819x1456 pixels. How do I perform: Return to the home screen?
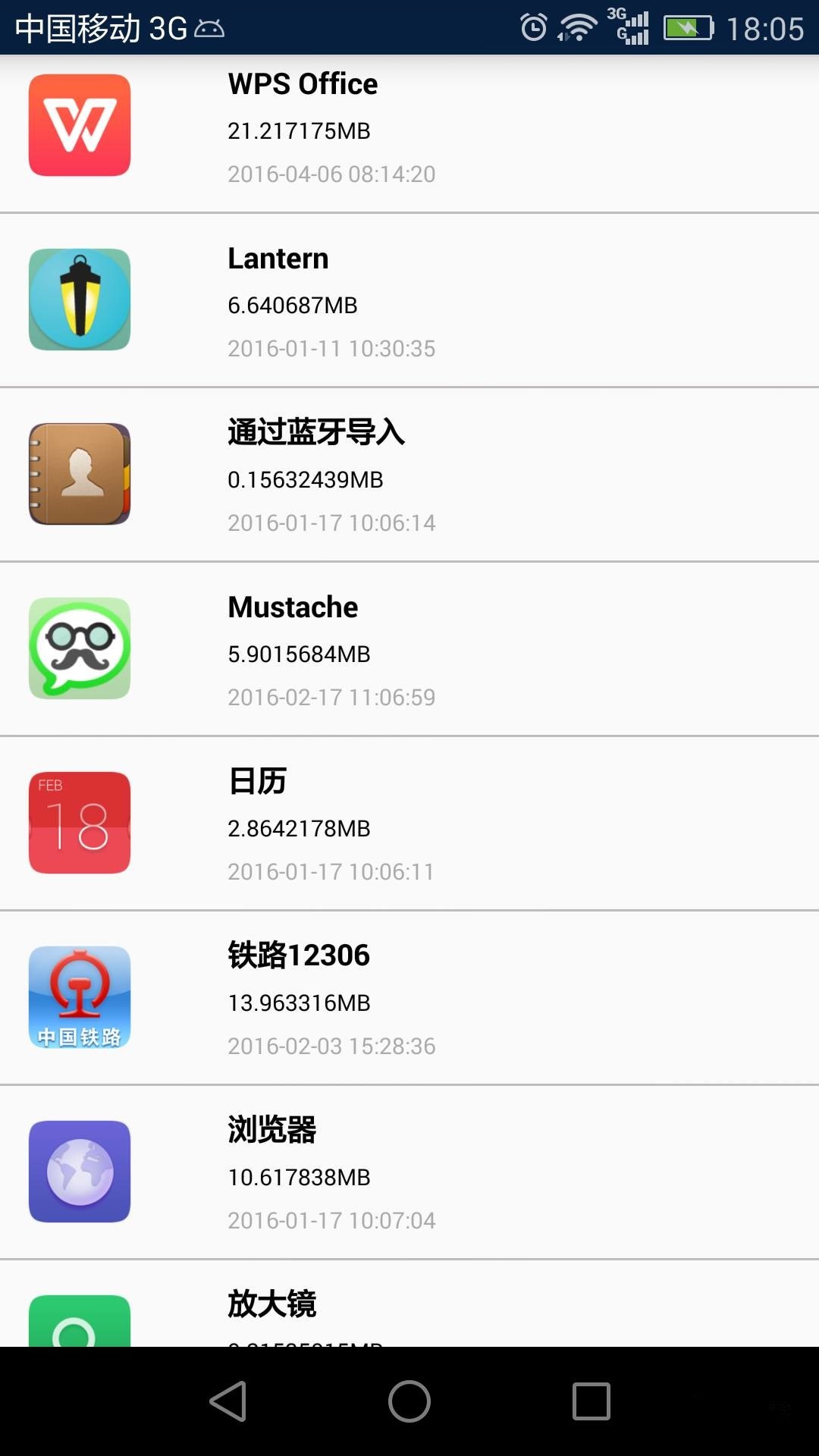[409, 1401]
